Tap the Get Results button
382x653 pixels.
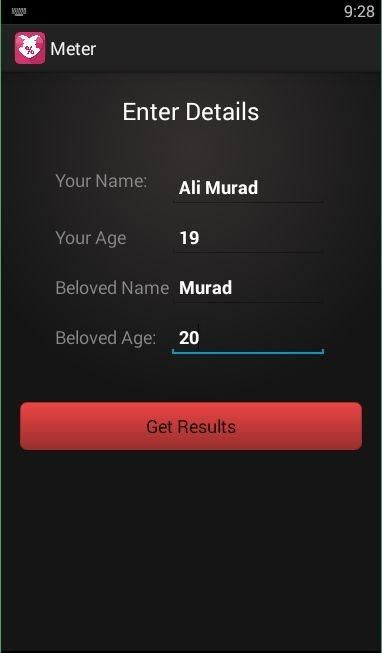pos(191,426)
